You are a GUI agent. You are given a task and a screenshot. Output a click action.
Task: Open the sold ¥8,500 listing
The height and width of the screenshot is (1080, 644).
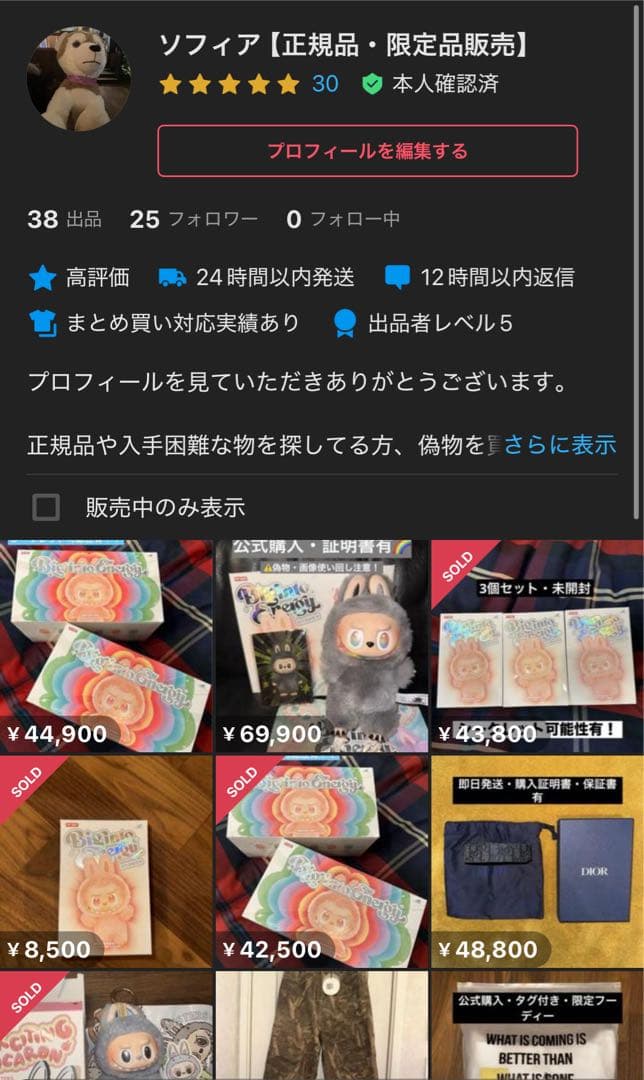click(106, 861)
